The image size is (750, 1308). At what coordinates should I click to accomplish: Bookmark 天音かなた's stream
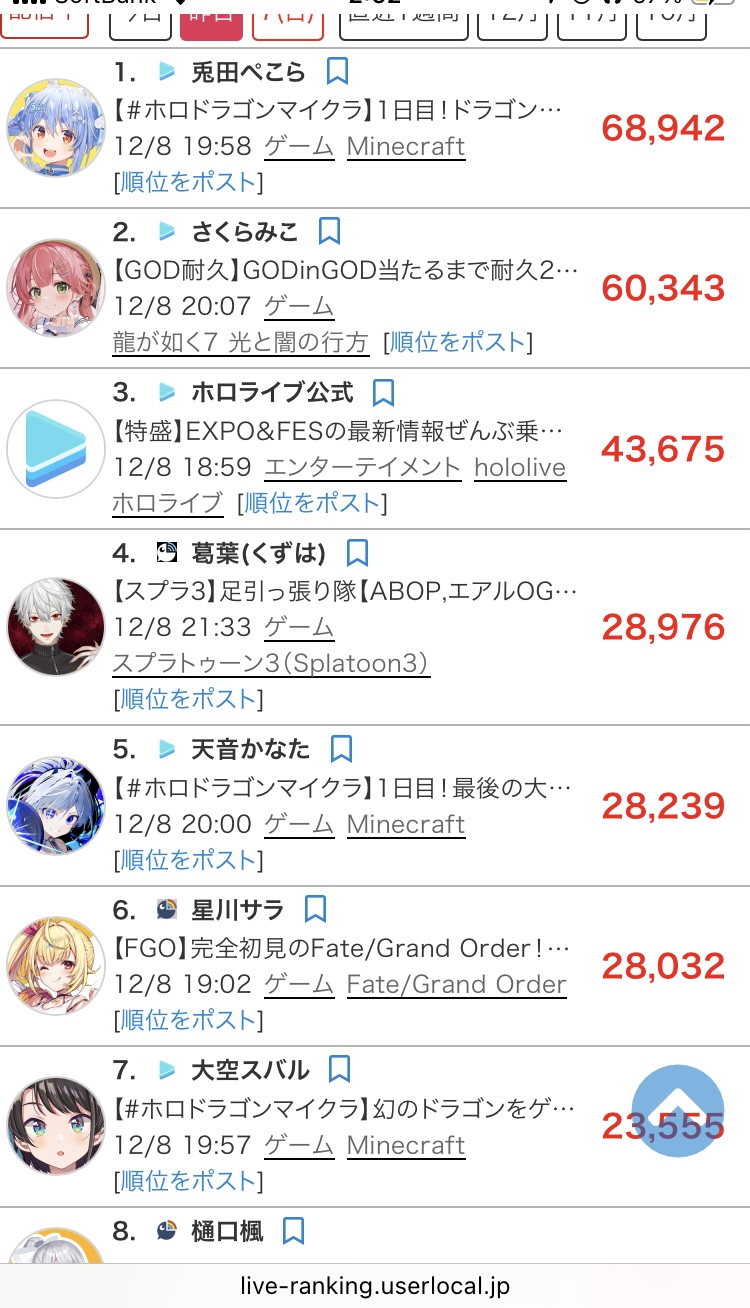click(x=341, y=749)
